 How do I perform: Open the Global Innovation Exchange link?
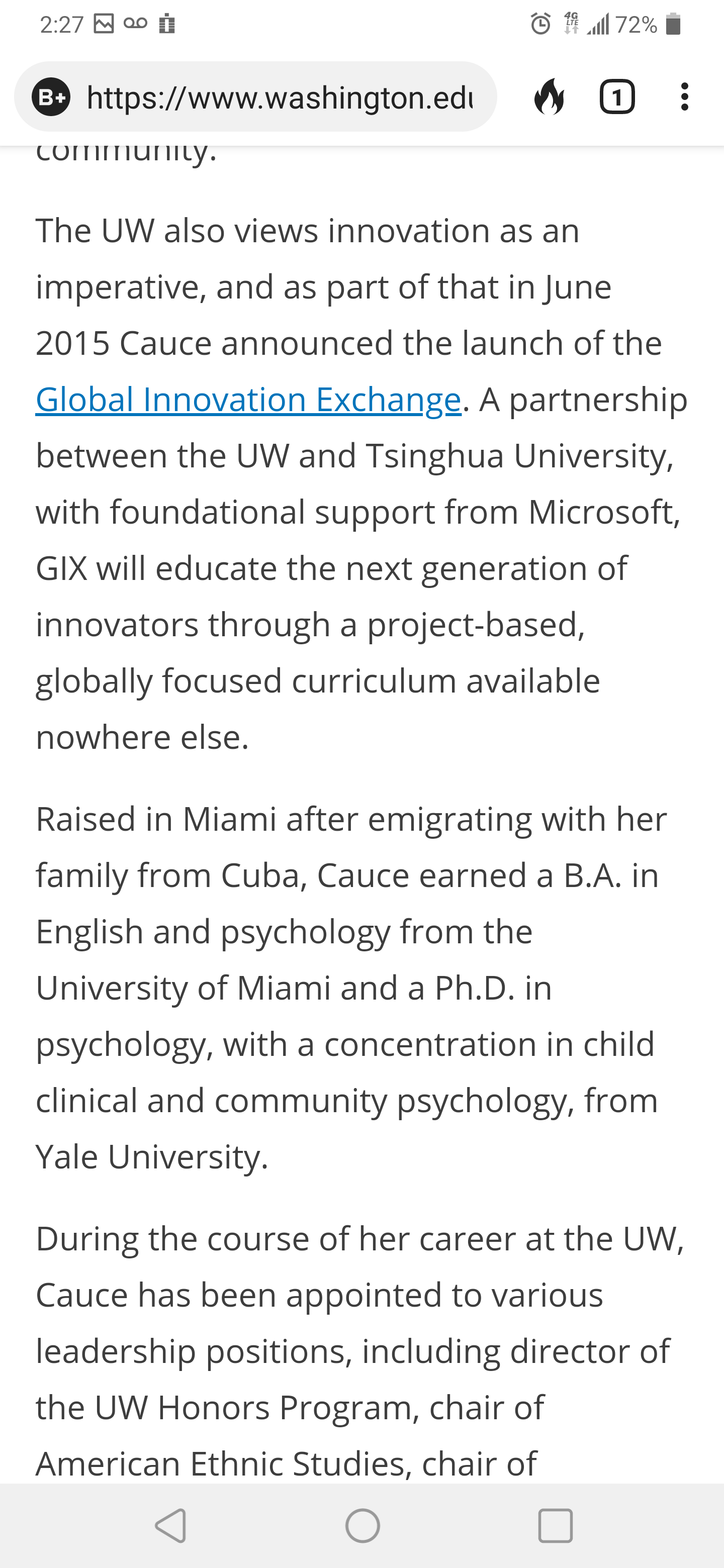click(x=248, y=400)
